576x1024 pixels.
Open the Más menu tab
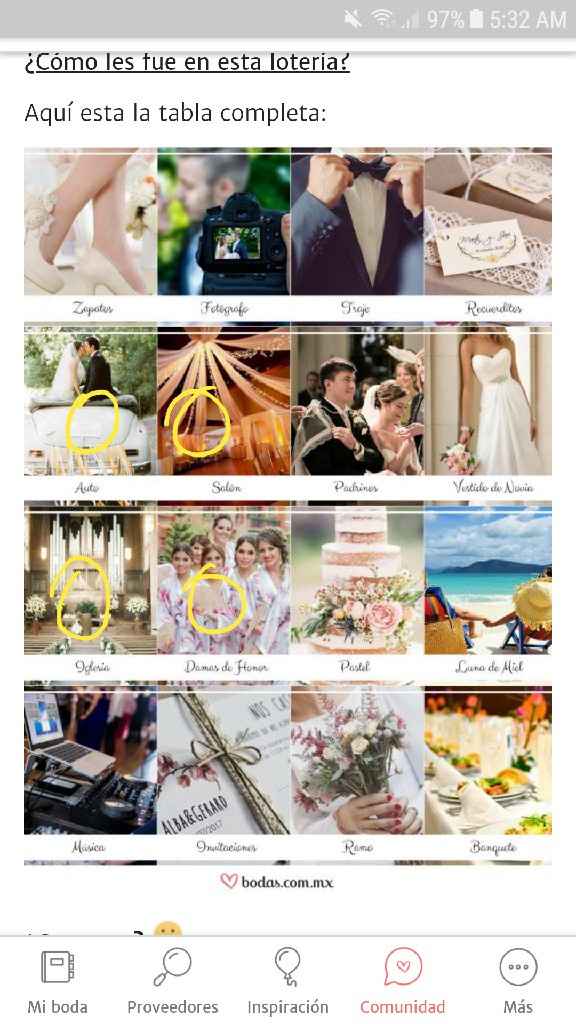[x=518, y=982]
